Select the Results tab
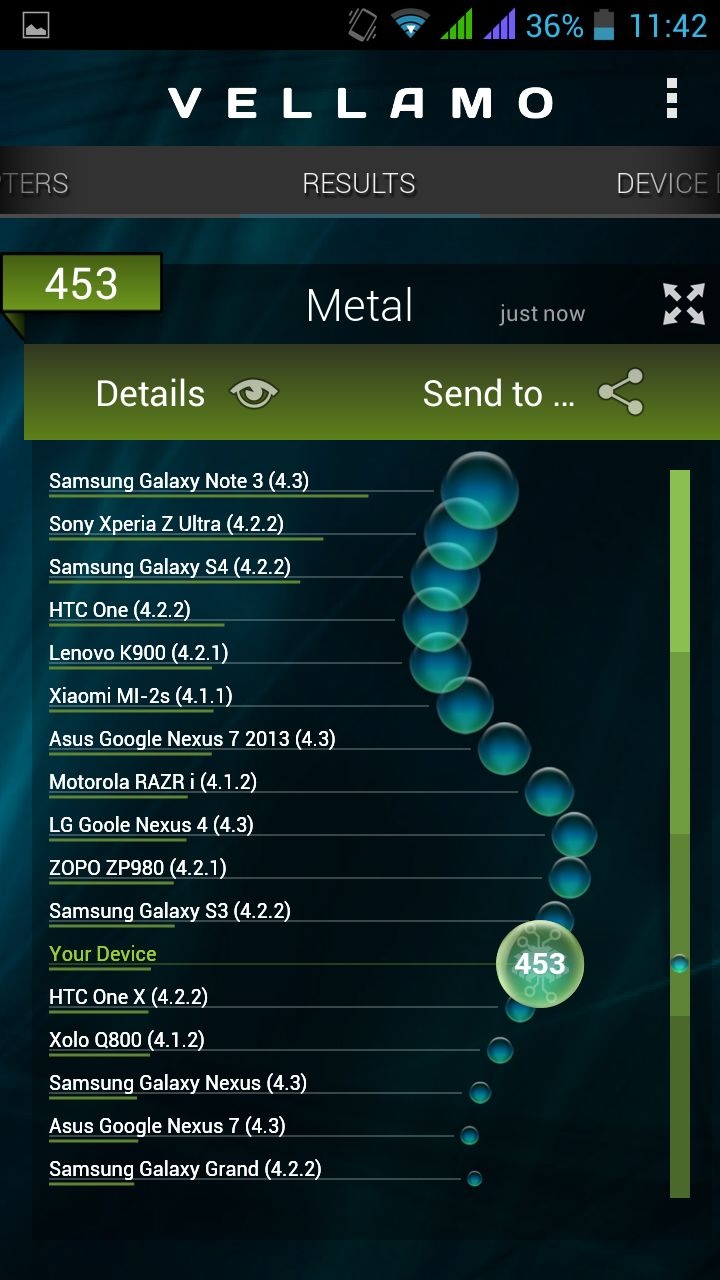The height and width of the screenshot is (1280, 720). [358, 184]
